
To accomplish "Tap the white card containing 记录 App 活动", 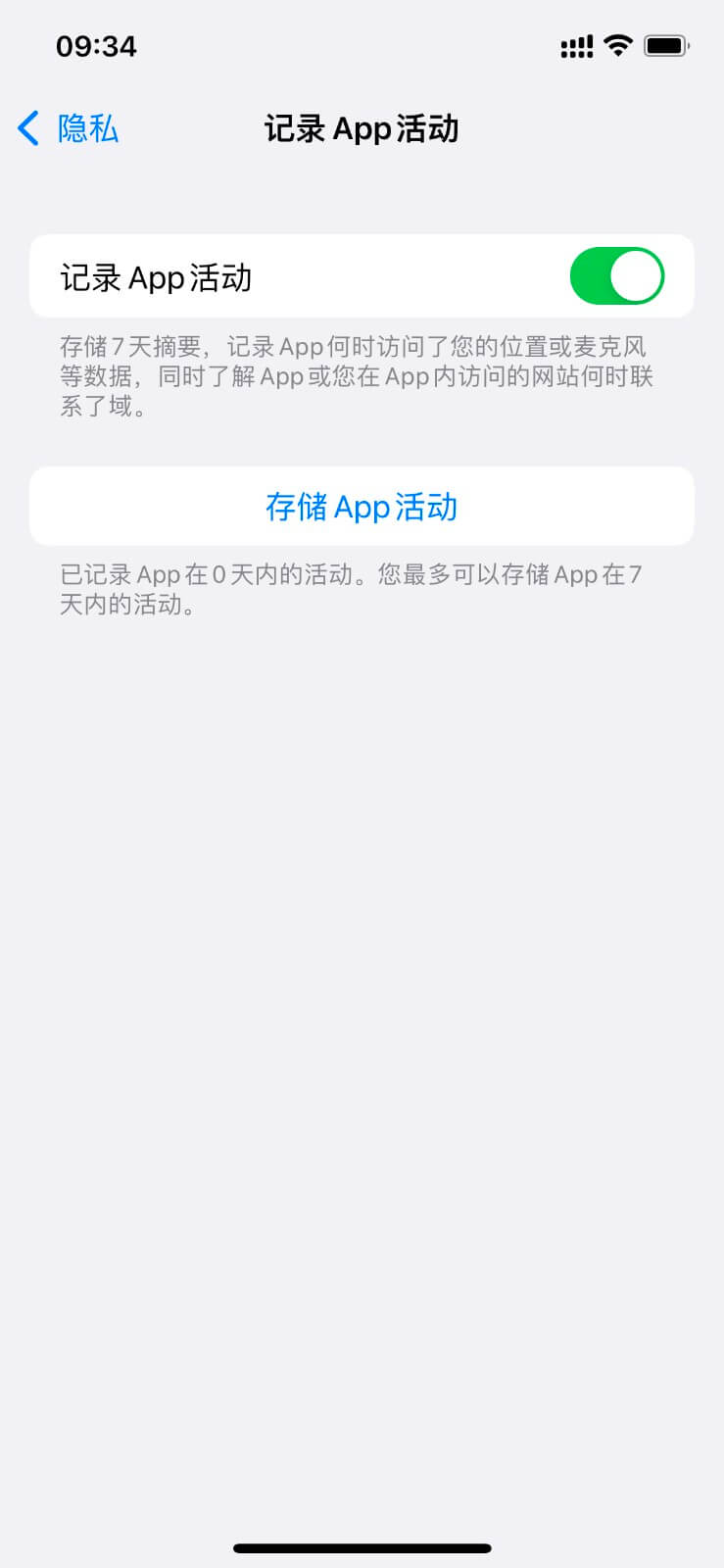I will click(362, 276).
